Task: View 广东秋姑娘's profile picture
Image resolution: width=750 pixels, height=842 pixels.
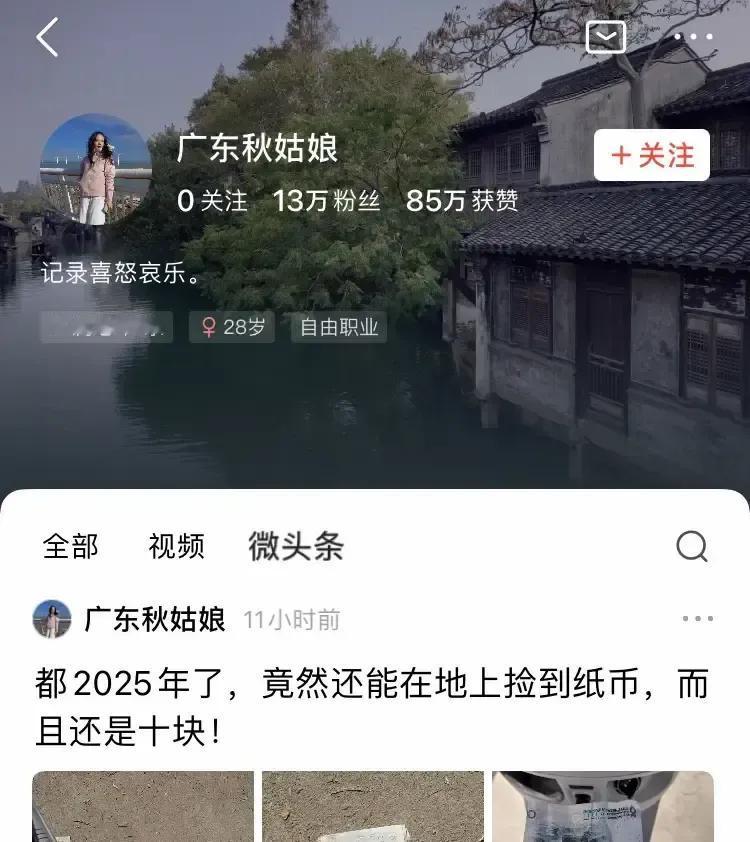Action: [x=97, y=173]
